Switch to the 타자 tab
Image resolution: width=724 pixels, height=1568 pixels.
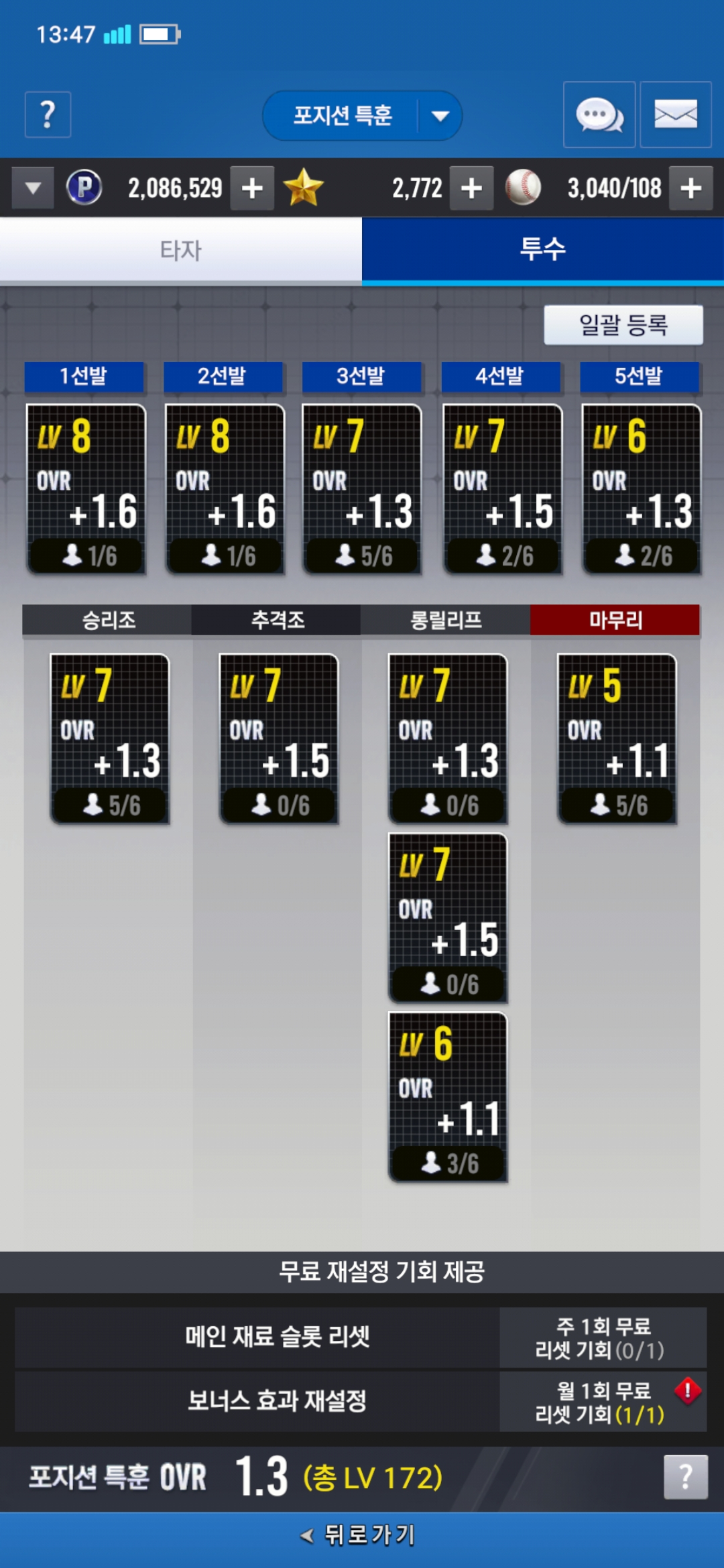(x=181, y=250)
